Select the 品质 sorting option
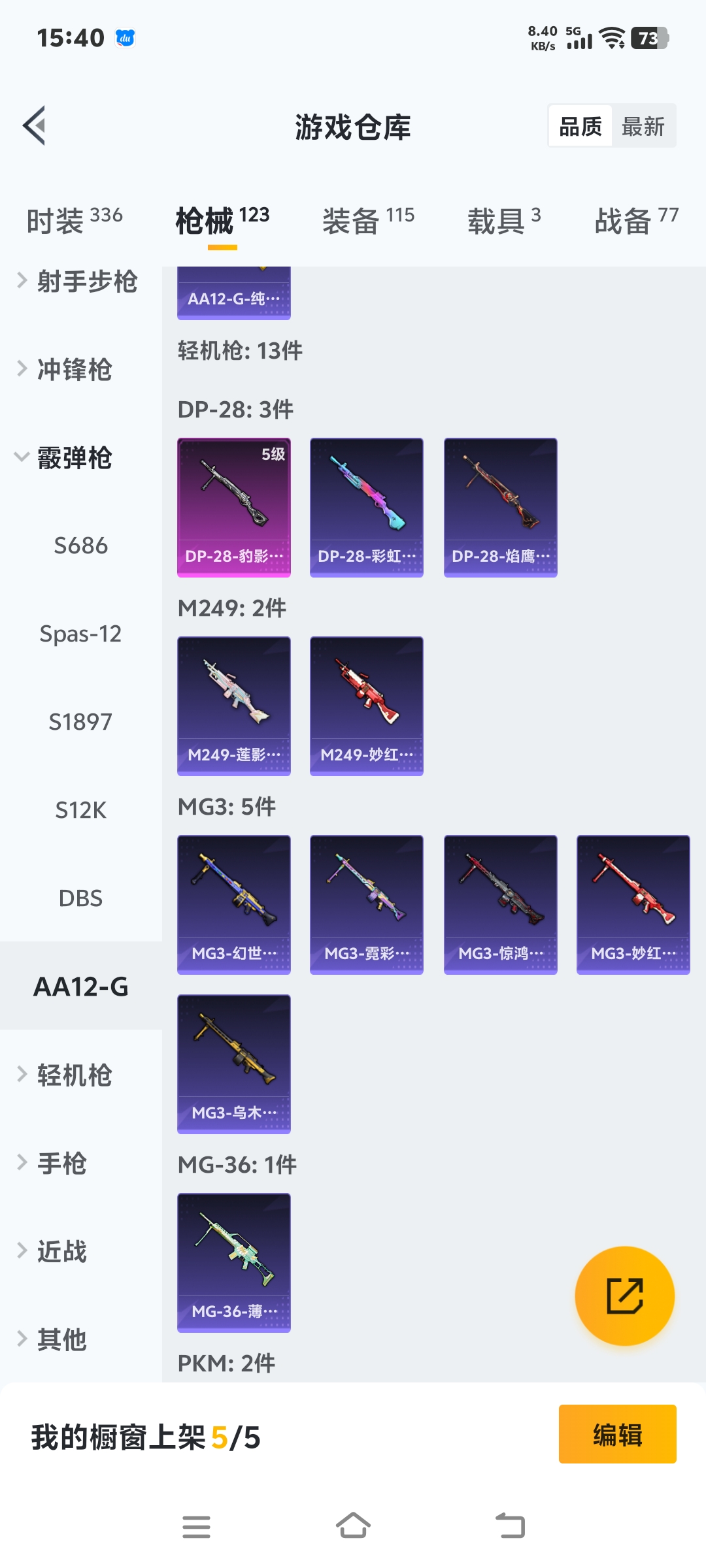 point(580,126)
